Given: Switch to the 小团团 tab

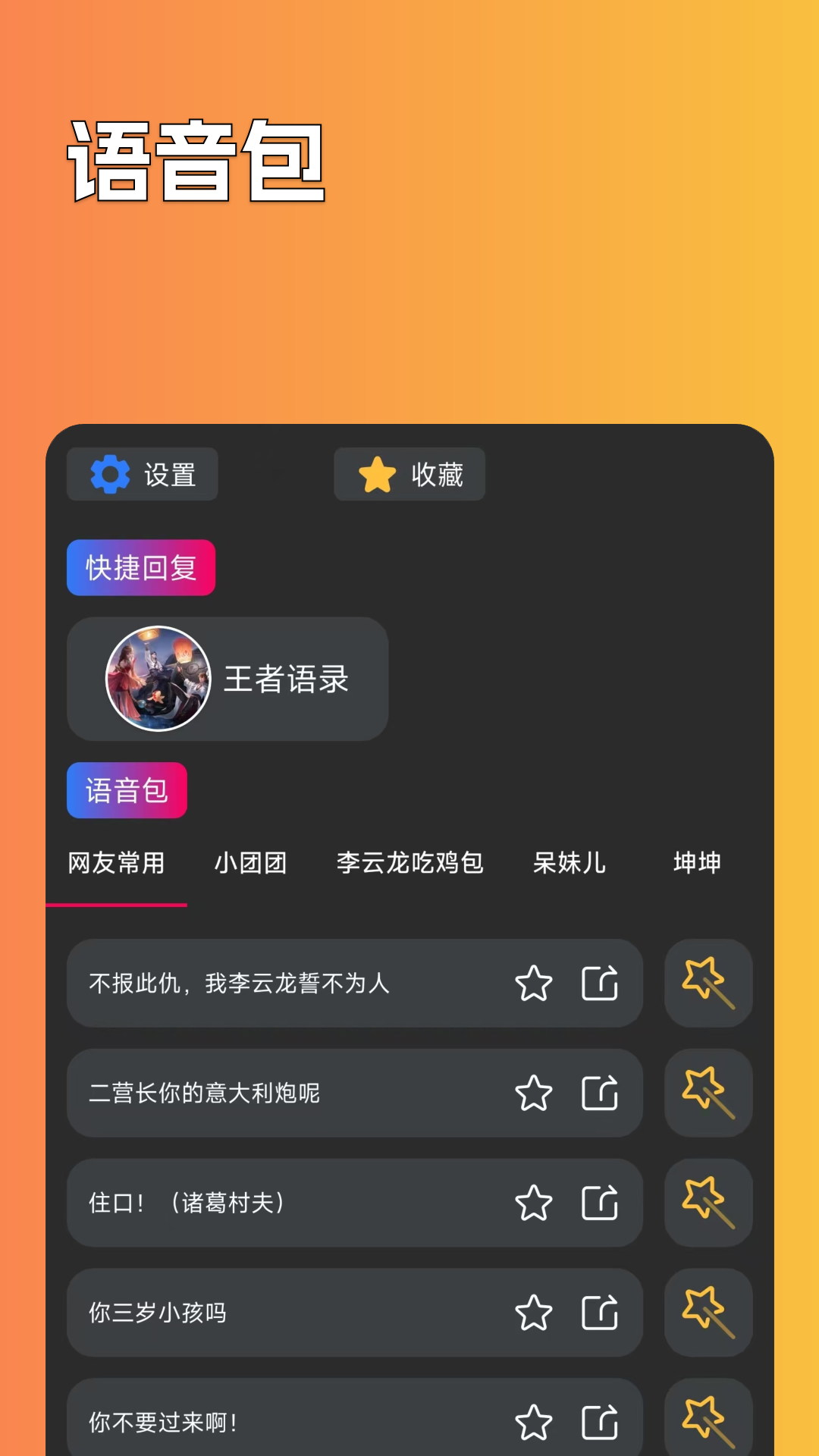Looking at the screenshot, I should (251, 863).
